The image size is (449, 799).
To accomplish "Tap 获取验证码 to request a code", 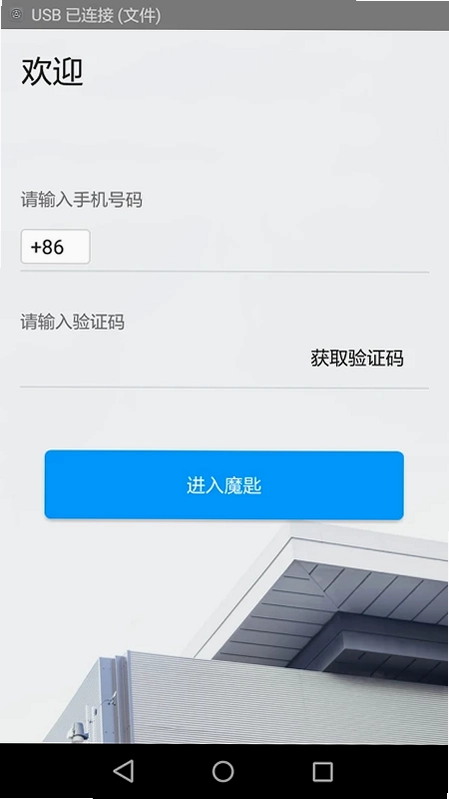I will coord(357,359).
